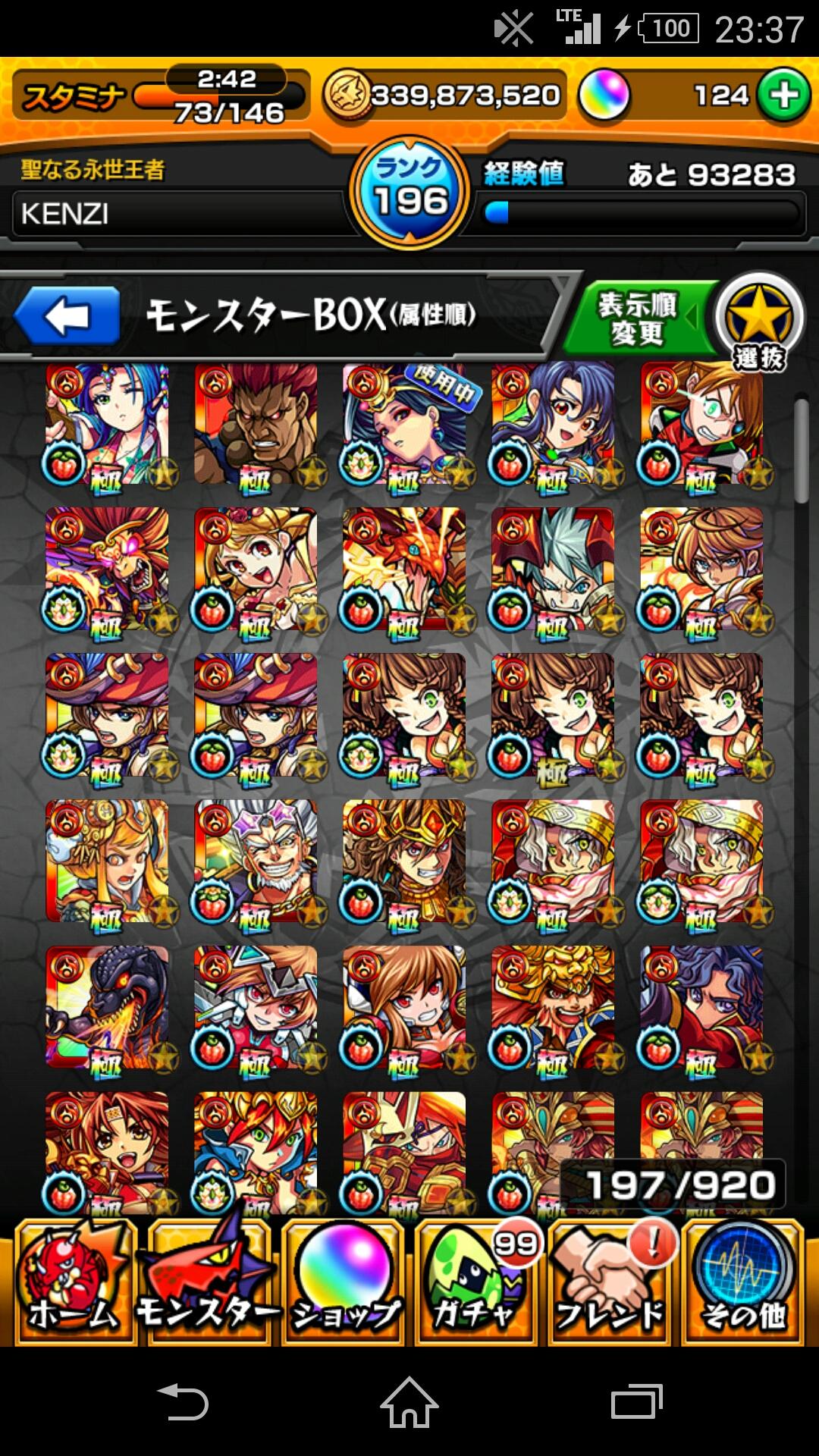This screenshot has width=819, height=1456.
Task: Go back with the blue arrow button
Action: [x=67, y=316]
